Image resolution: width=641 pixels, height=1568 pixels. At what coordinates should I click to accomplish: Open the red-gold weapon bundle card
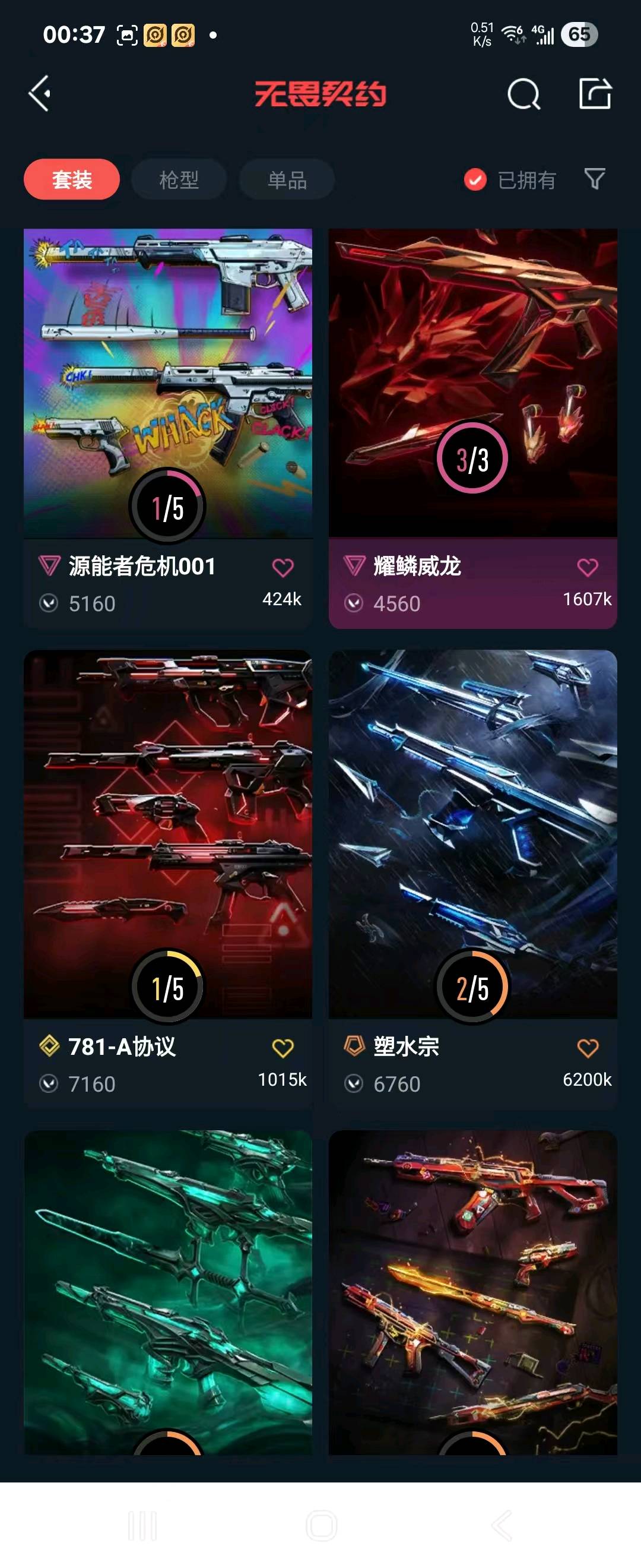point(472,1291)
